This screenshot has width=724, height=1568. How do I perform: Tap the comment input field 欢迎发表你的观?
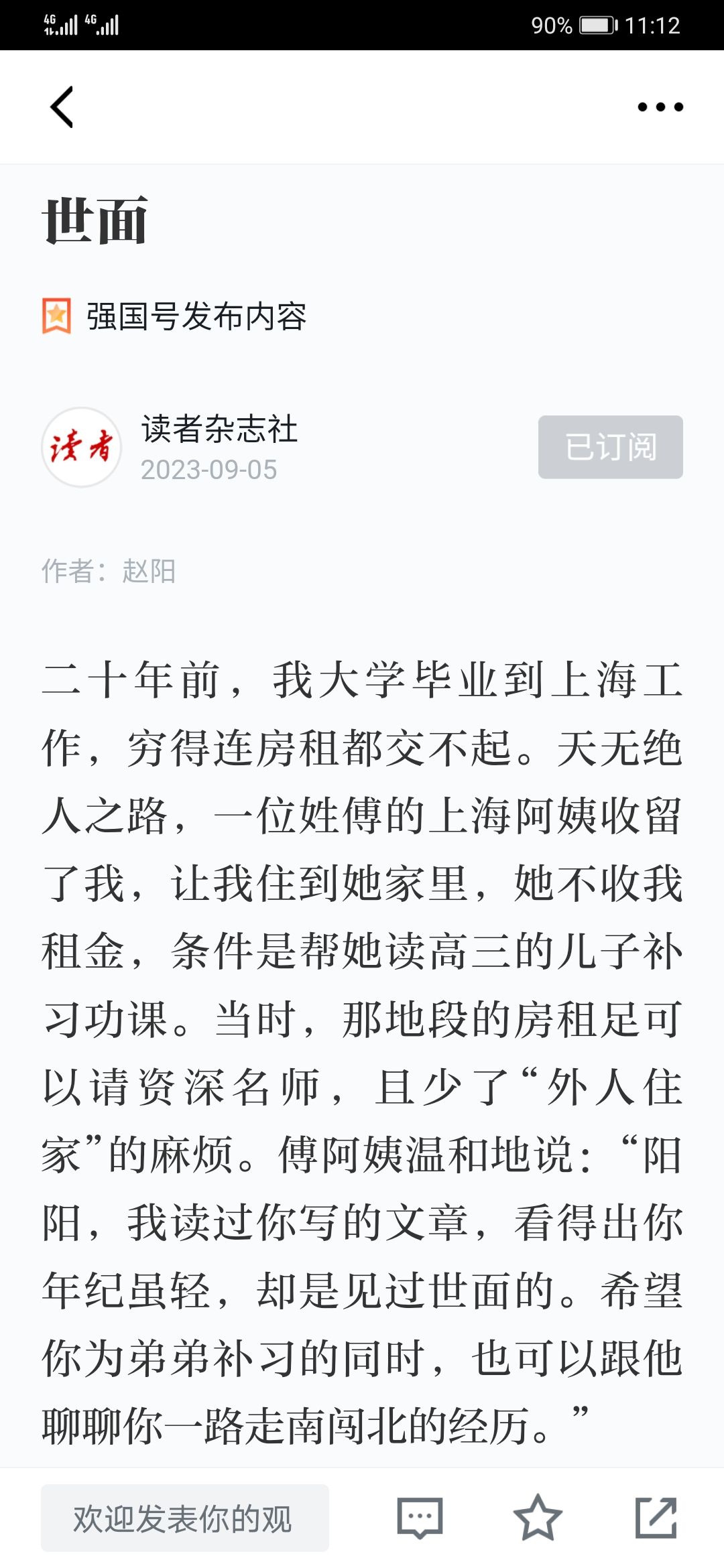click(x=185, y=1518)
